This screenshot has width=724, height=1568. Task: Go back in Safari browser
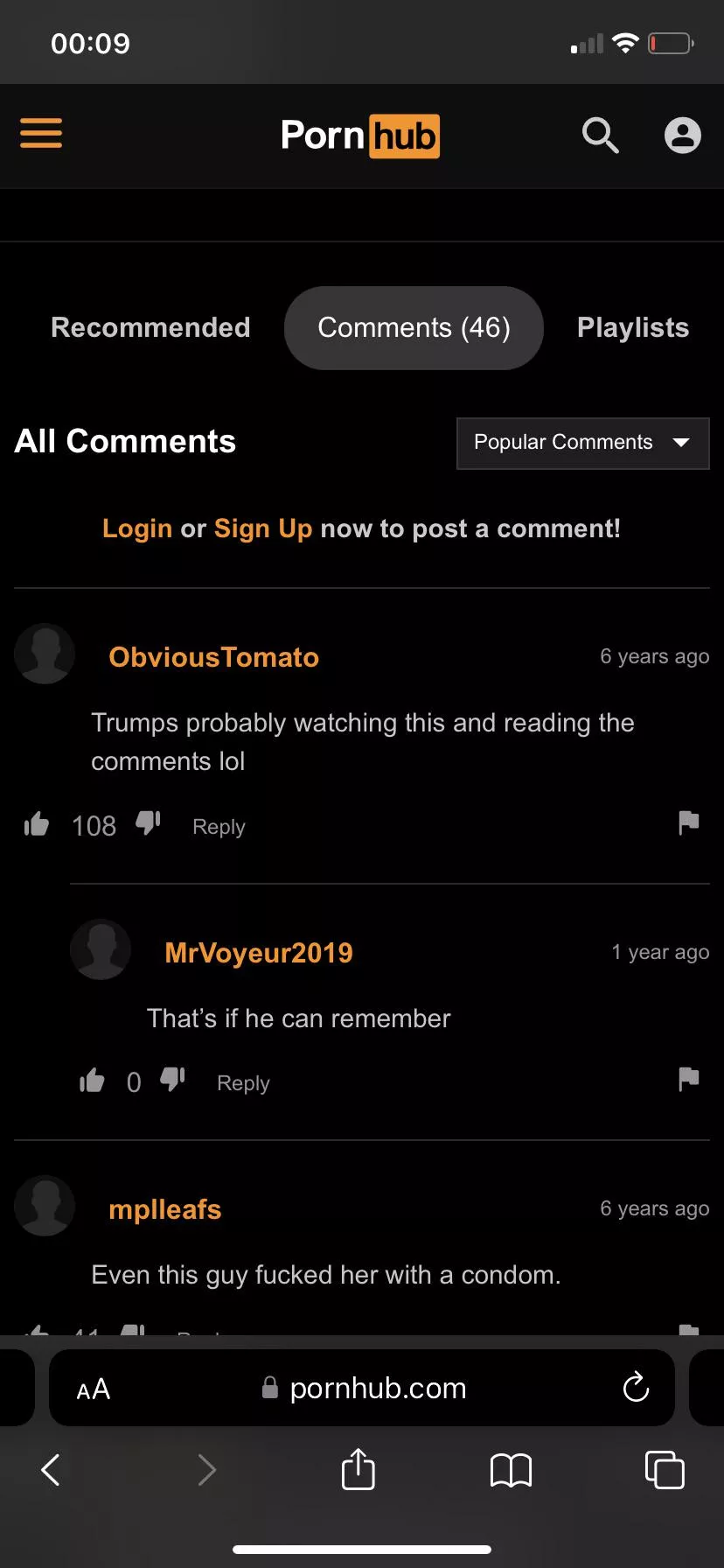[x=51, y=1470]
